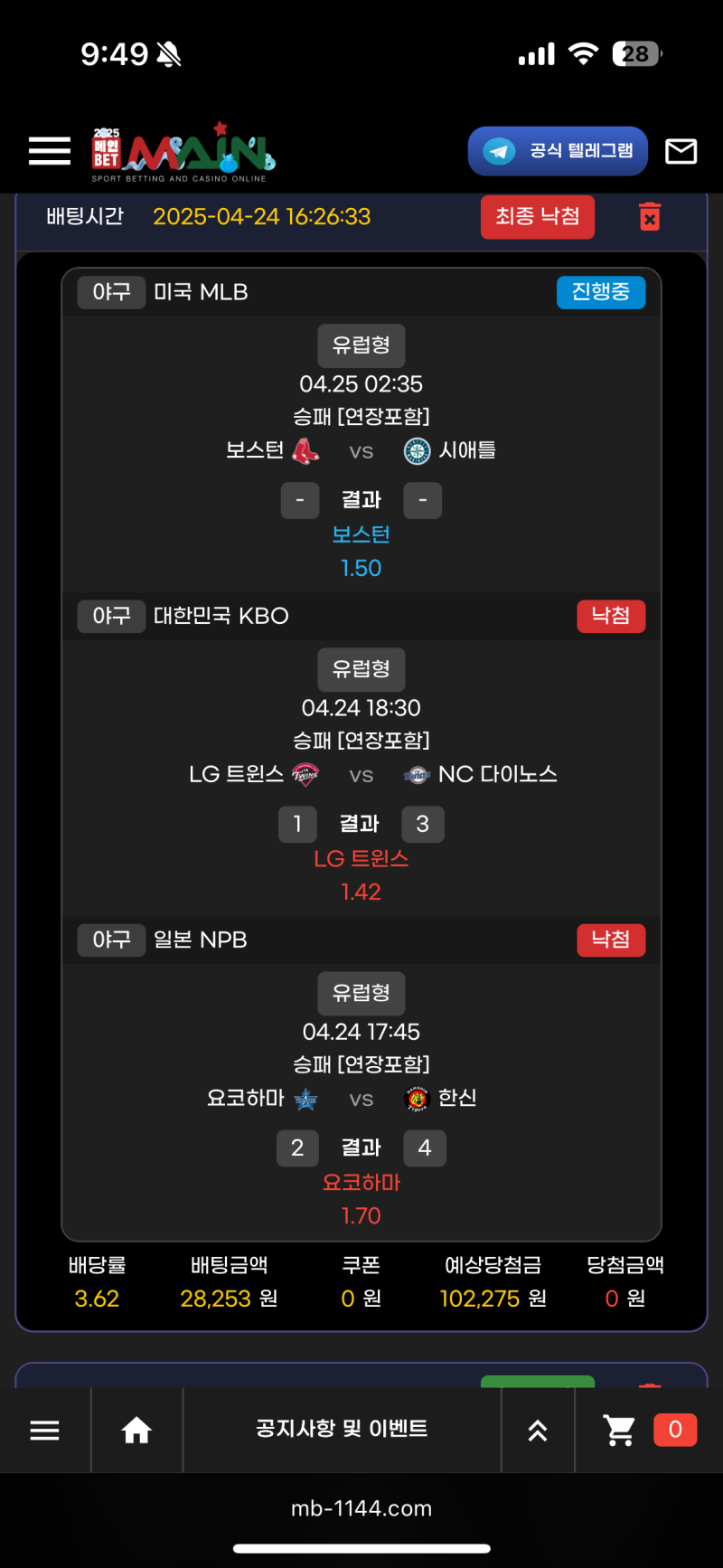Open the bottom bar menu icon
Viewport: 723px width, 1568px height.
(x=44, y=1430)
